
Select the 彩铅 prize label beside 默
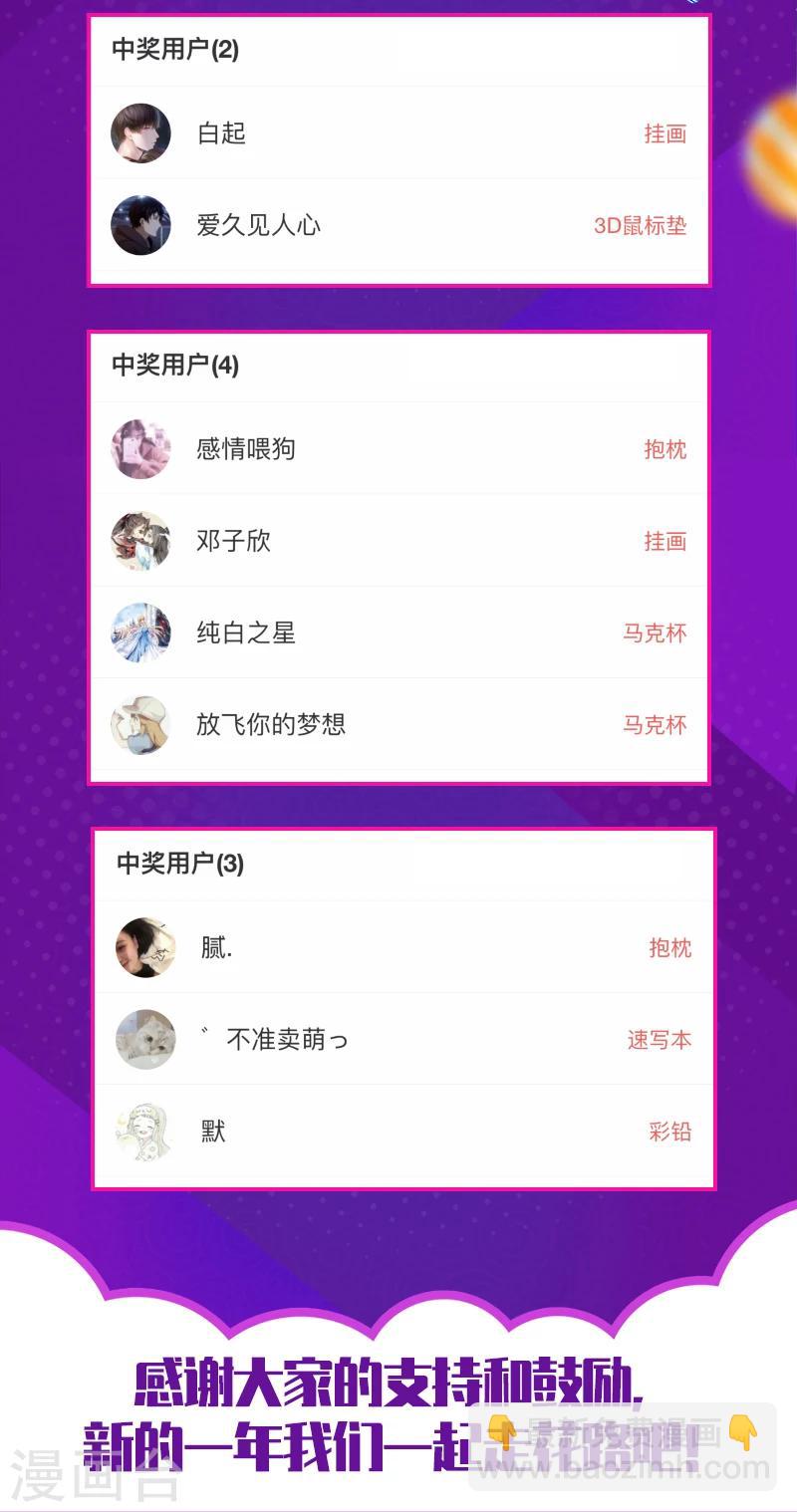[x=668, y=1132]
